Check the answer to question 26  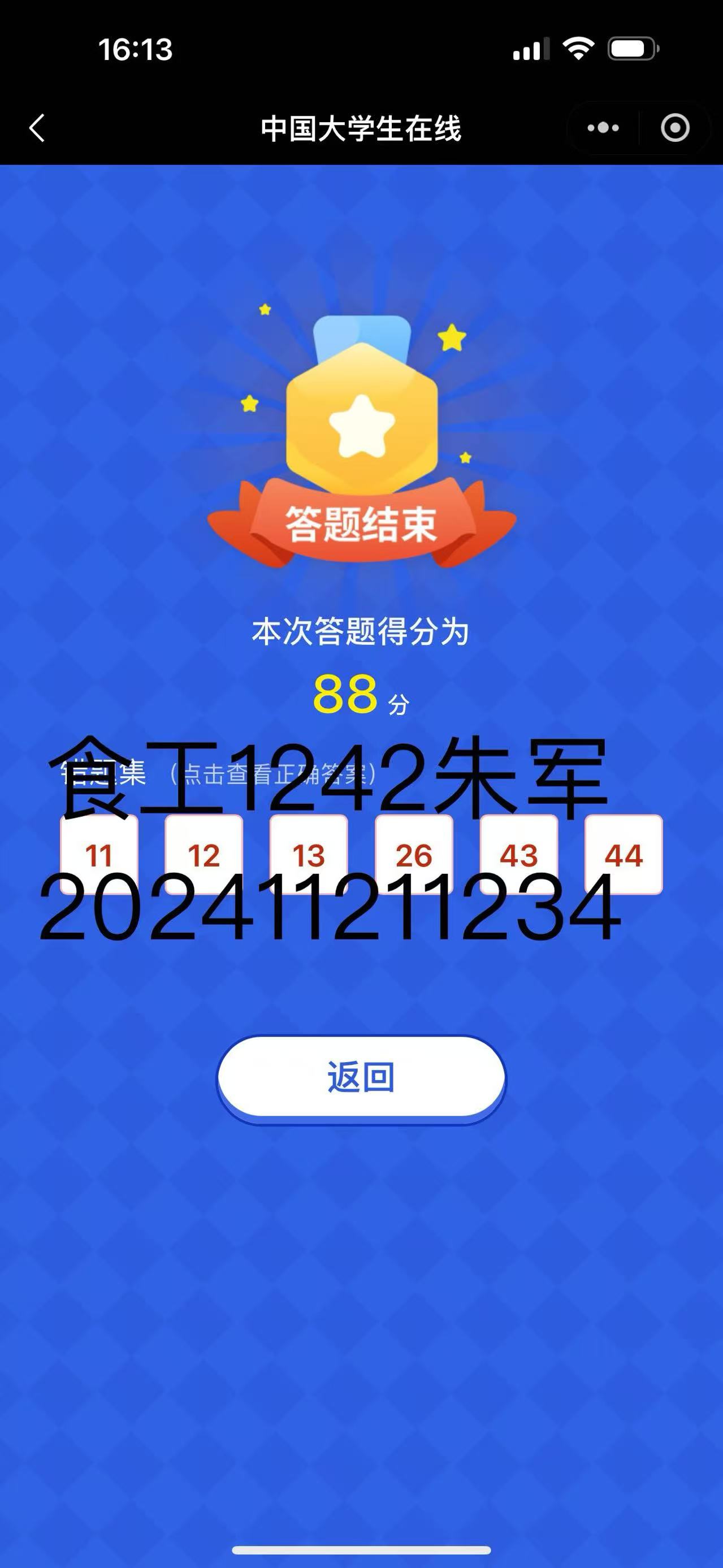click(x=414, y=854)
